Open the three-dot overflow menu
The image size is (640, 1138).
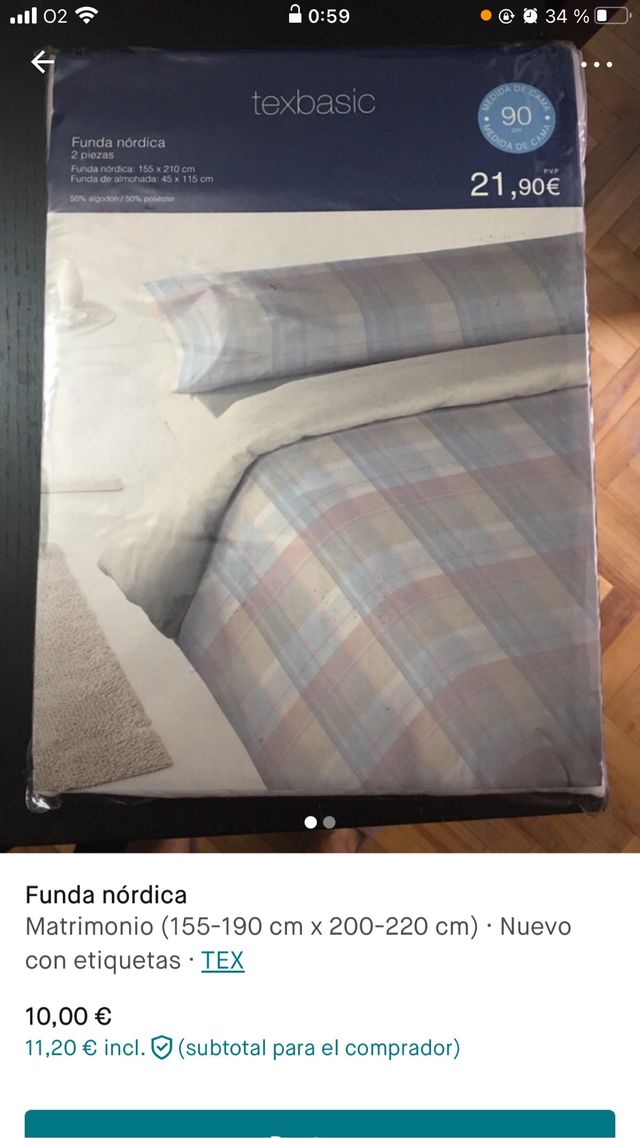pyautogui.click(x=596, y=64)
